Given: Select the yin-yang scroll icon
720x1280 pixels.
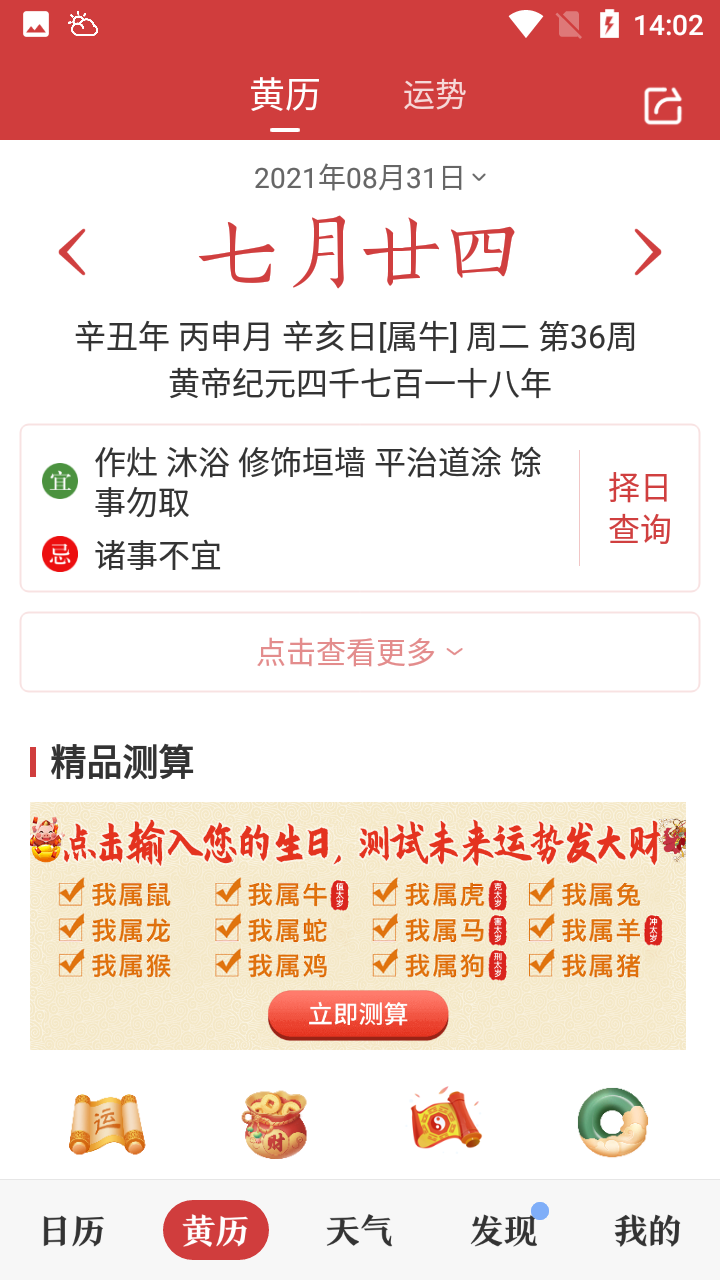Looking at the screenshot, I should click(444, 1123).
